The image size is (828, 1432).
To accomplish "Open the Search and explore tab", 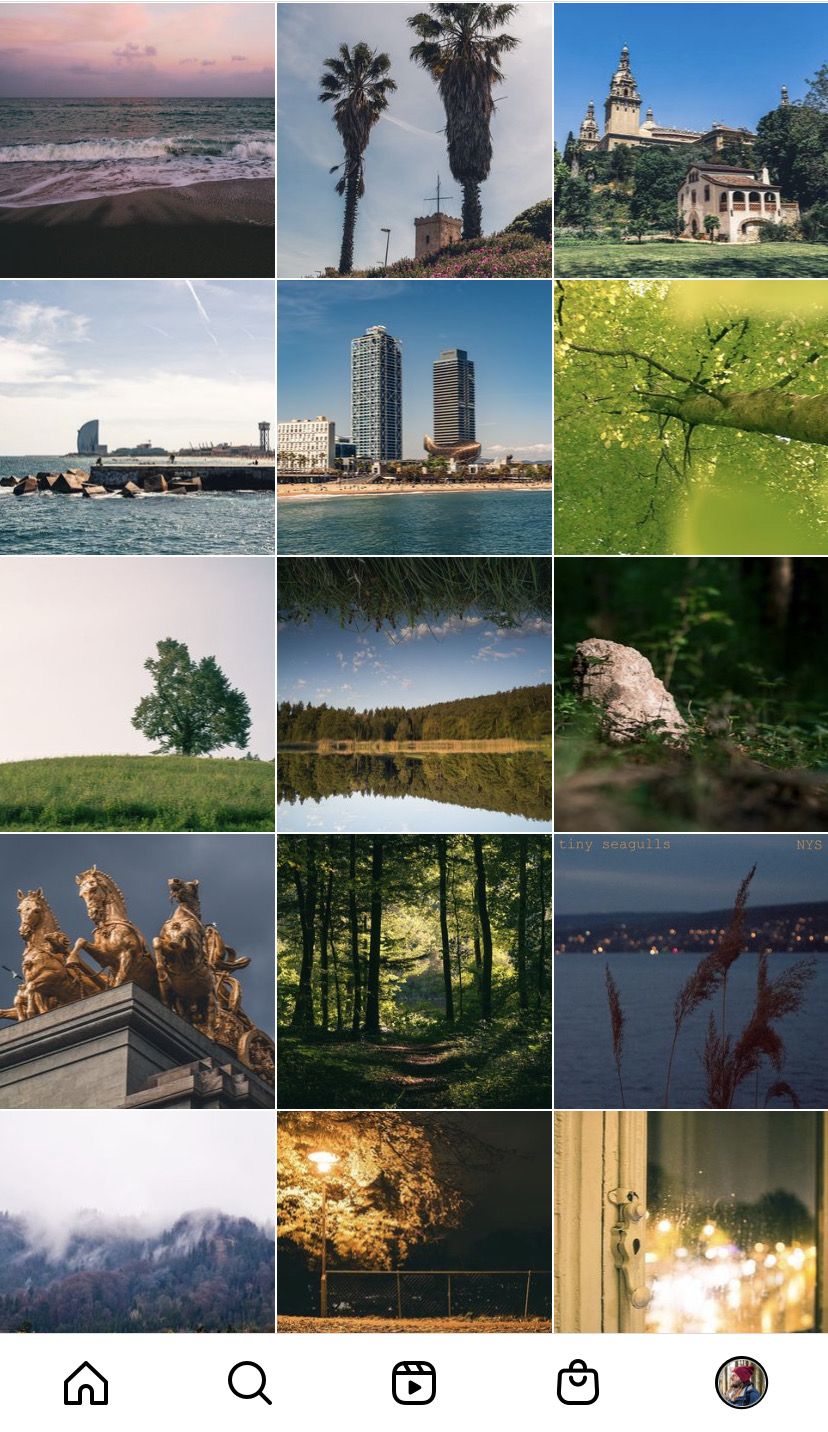I will pos(249,1383).
